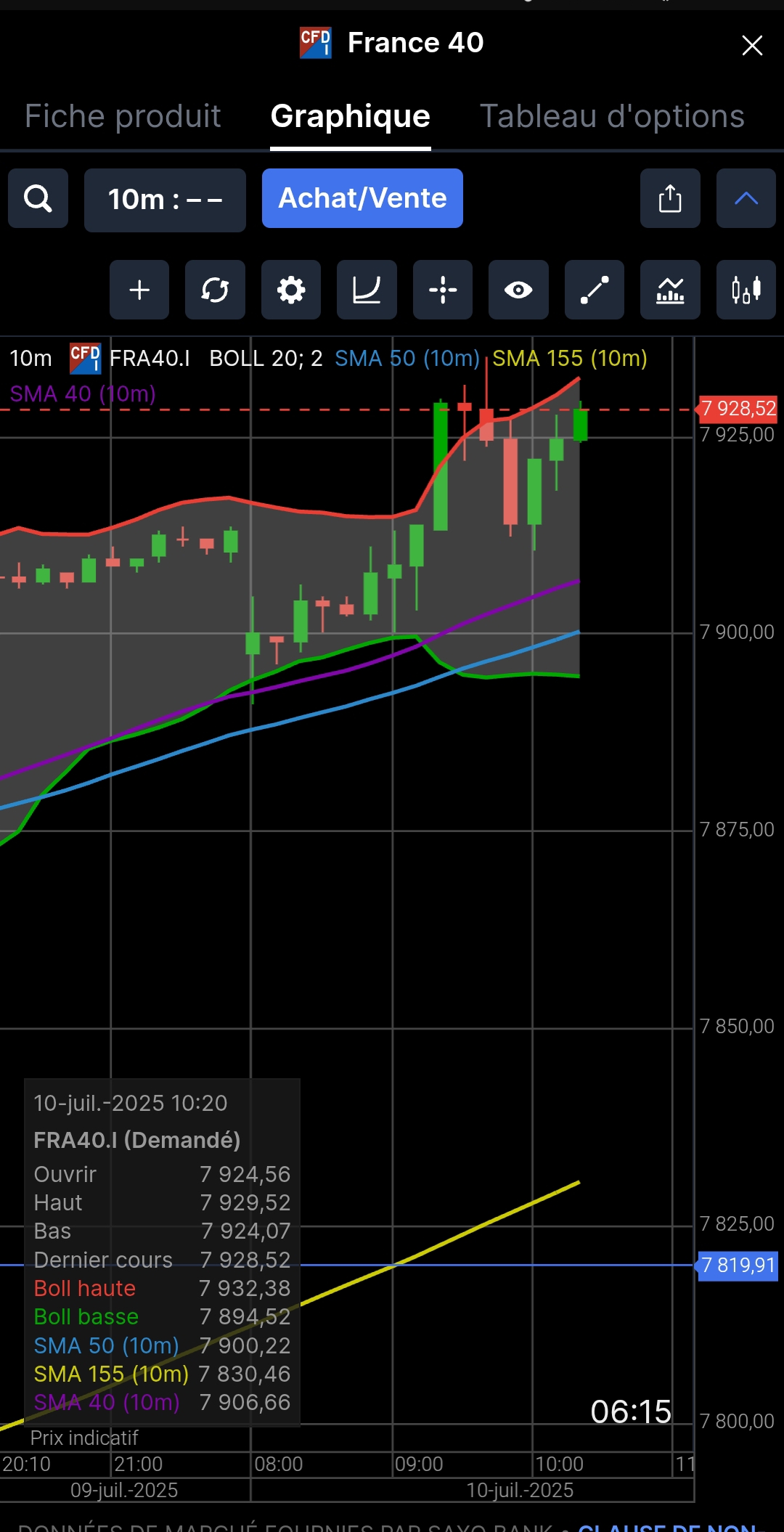This screenshot has height=1532, width=784.
Task: Change the 10m timeframe selector
Action: click(165, 200)
